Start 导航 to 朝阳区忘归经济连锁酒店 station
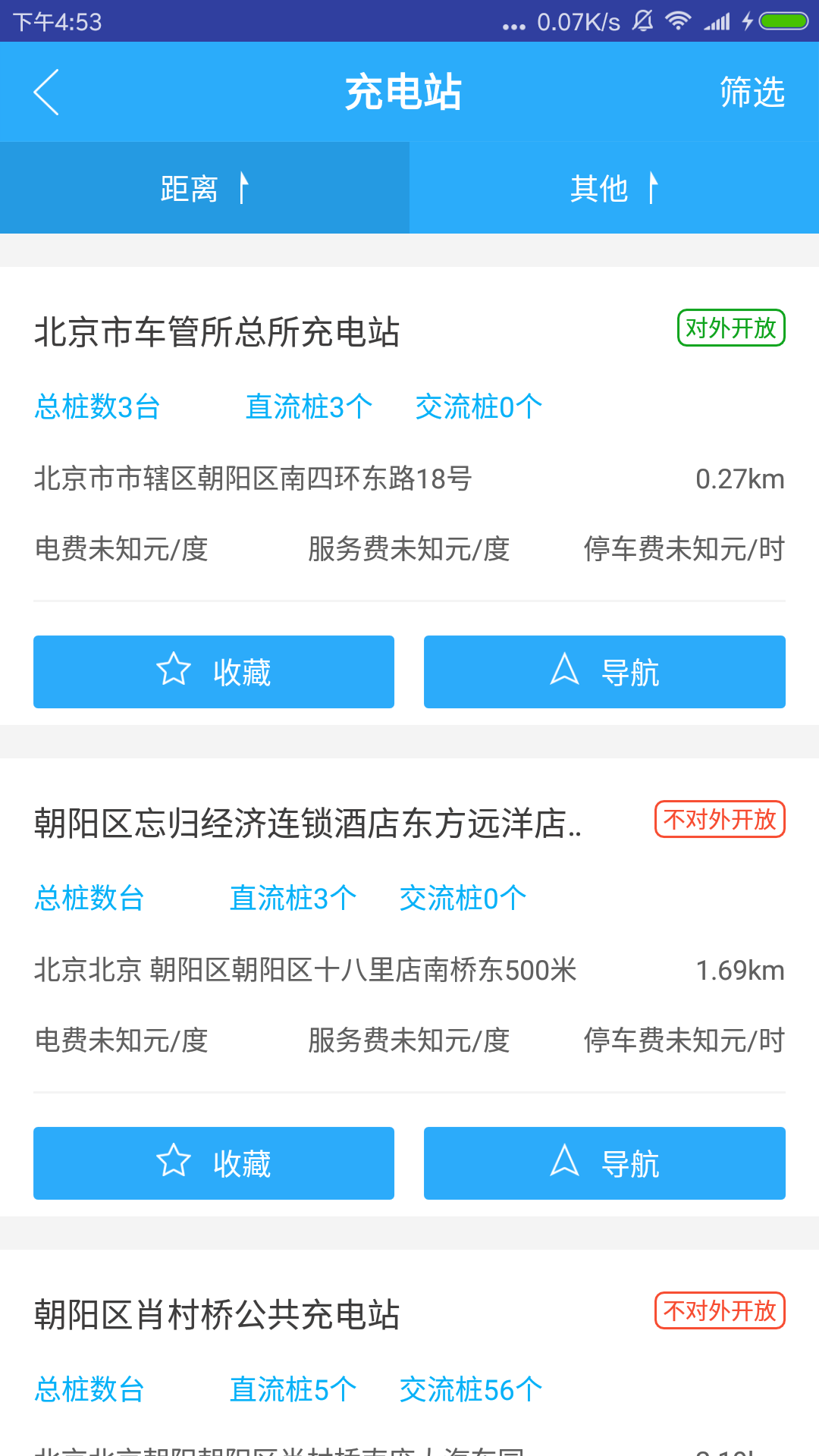The width and height of the screenshot is (819, 1456). pos(604,1163)
